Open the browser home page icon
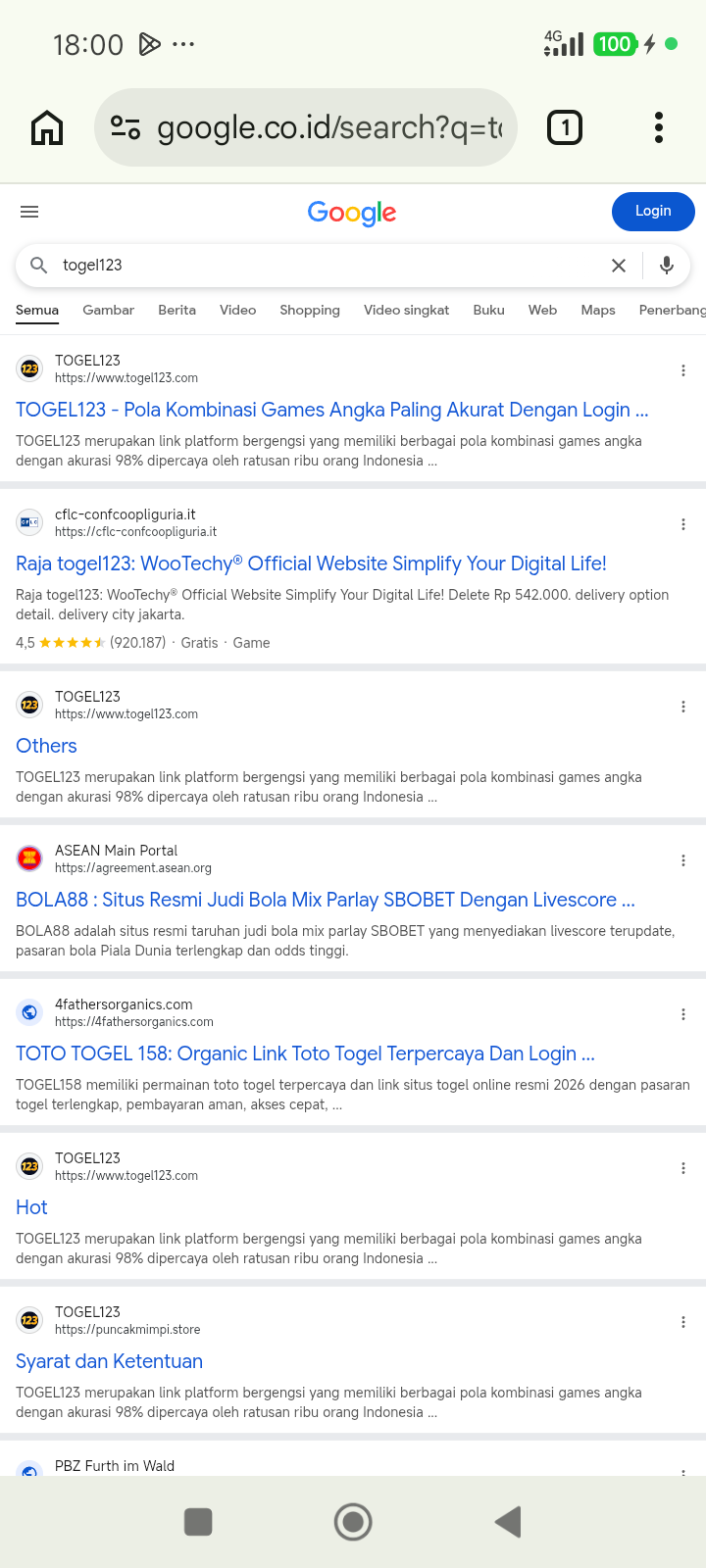 pos(47,127)
